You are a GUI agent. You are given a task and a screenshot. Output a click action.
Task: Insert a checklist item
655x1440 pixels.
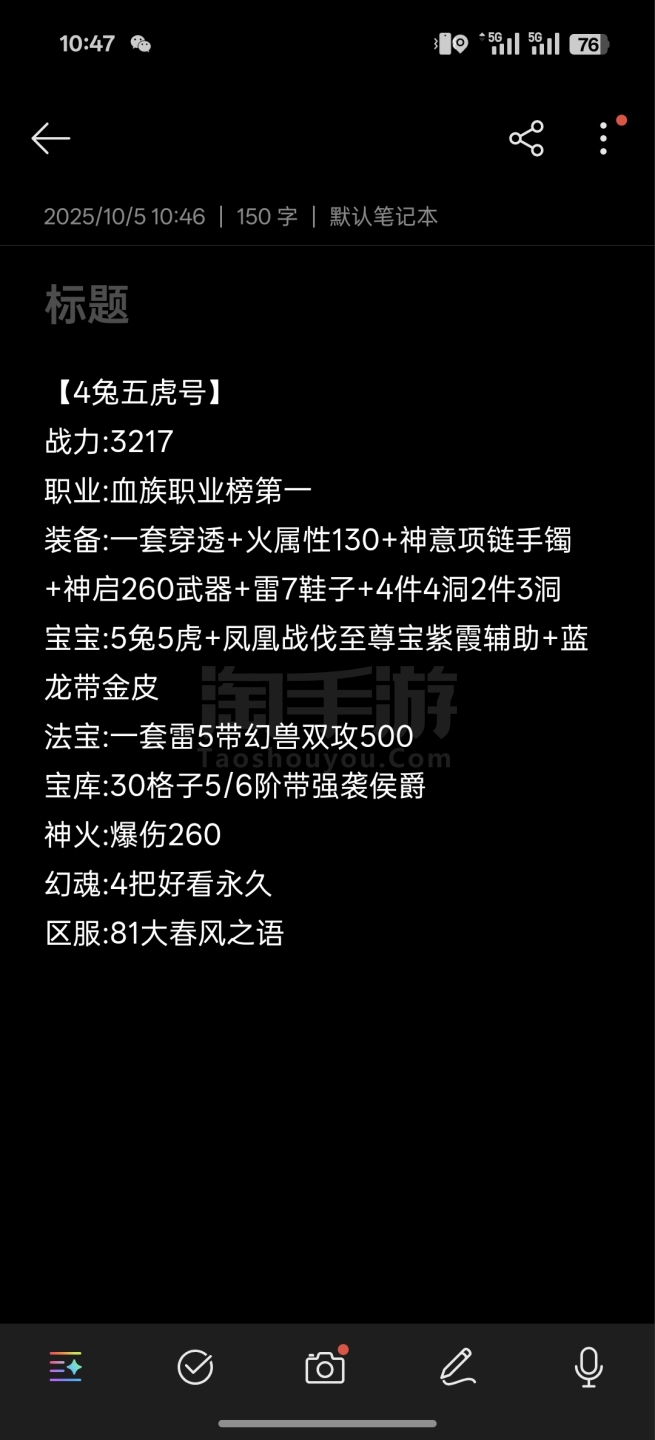pyautogui.click(x=195, y=1367)
